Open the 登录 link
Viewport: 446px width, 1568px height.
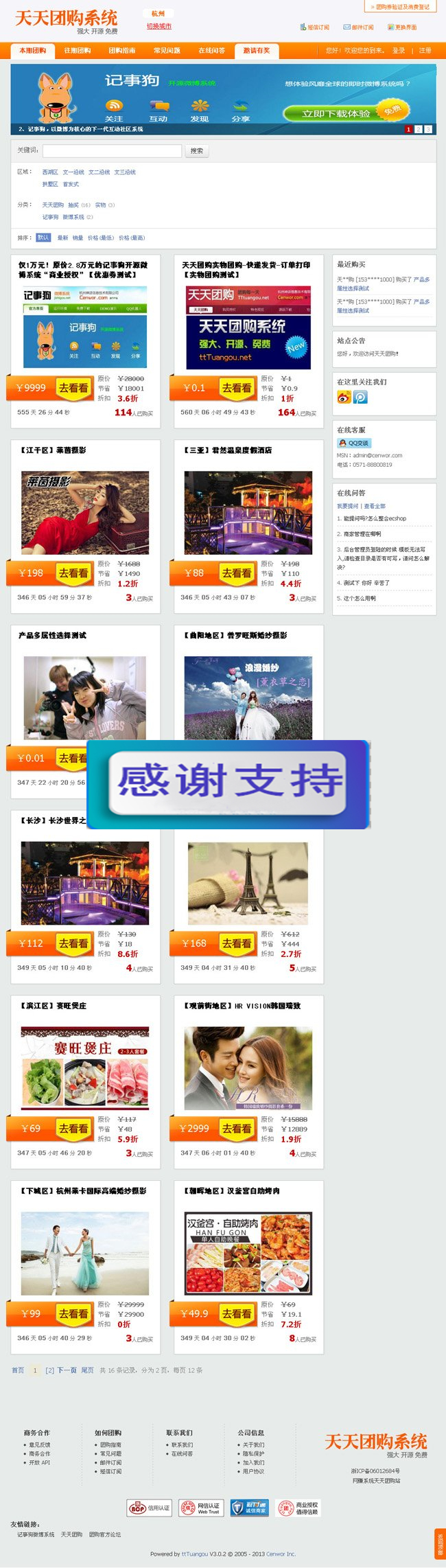tap(399, 50)
